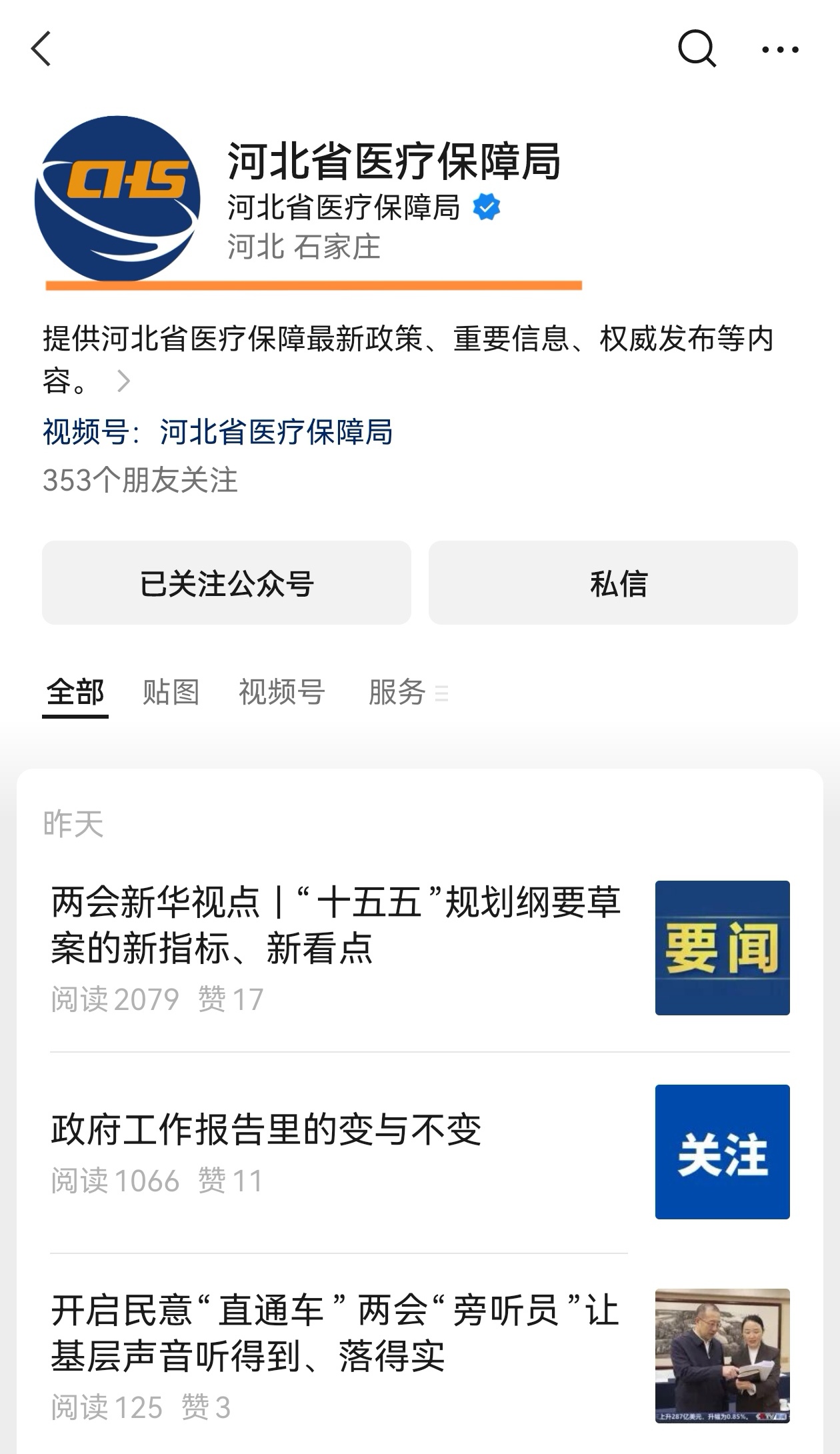Go back using the top-left arrow
Viewport: 840px width, 1454px height.
click(41, 49)
